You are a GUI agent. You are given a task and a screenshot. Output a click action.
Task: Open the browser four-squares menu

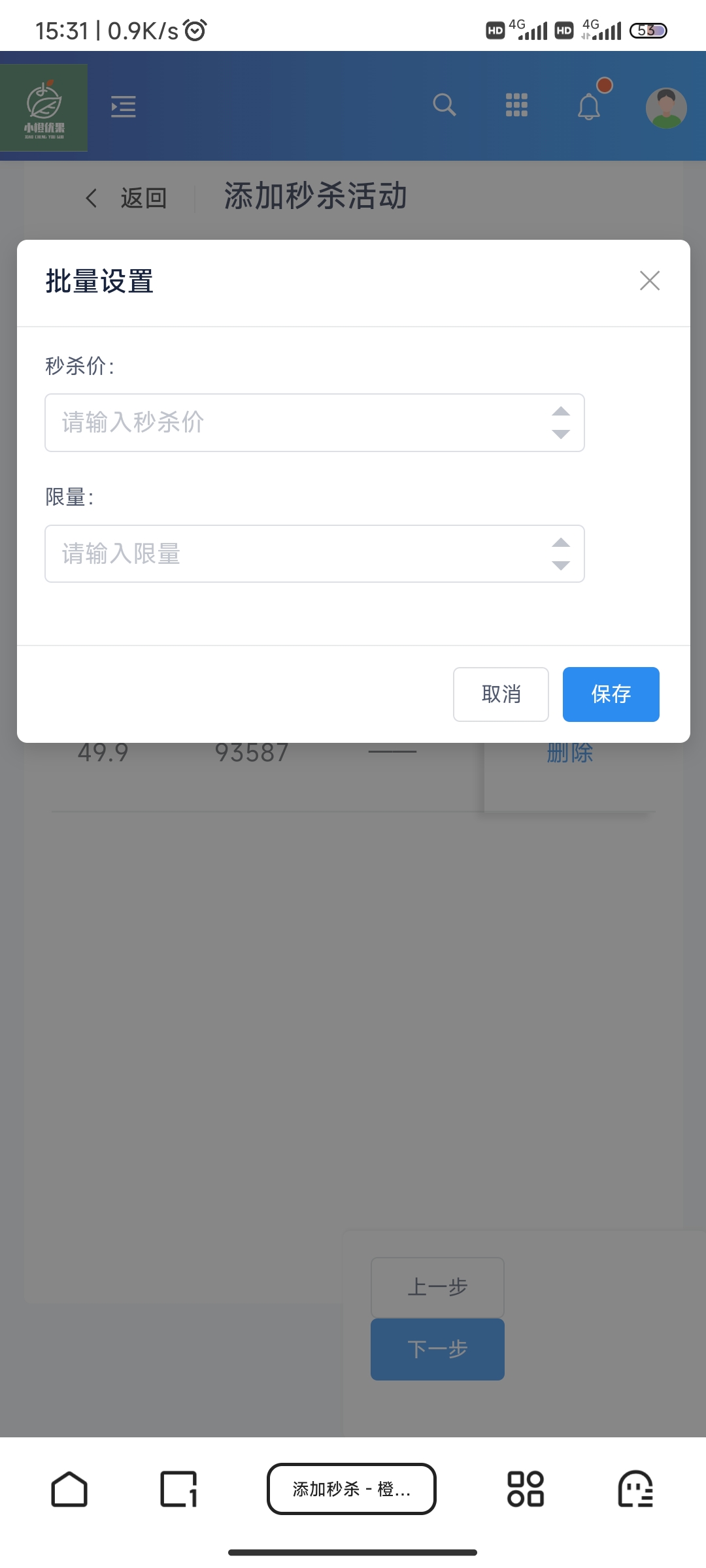[x=526, y=1489]
